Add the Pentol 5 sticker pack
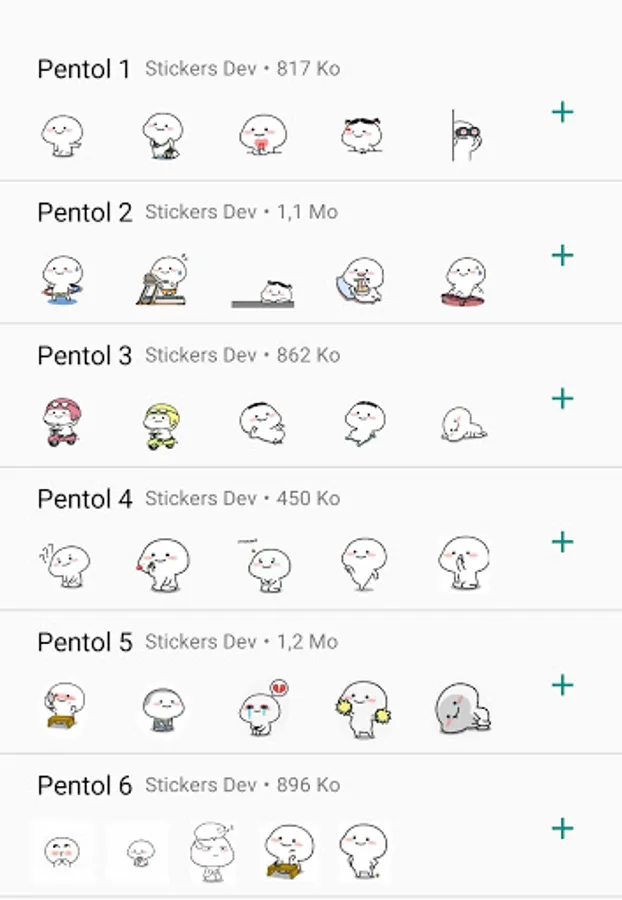 pos(563,685)
